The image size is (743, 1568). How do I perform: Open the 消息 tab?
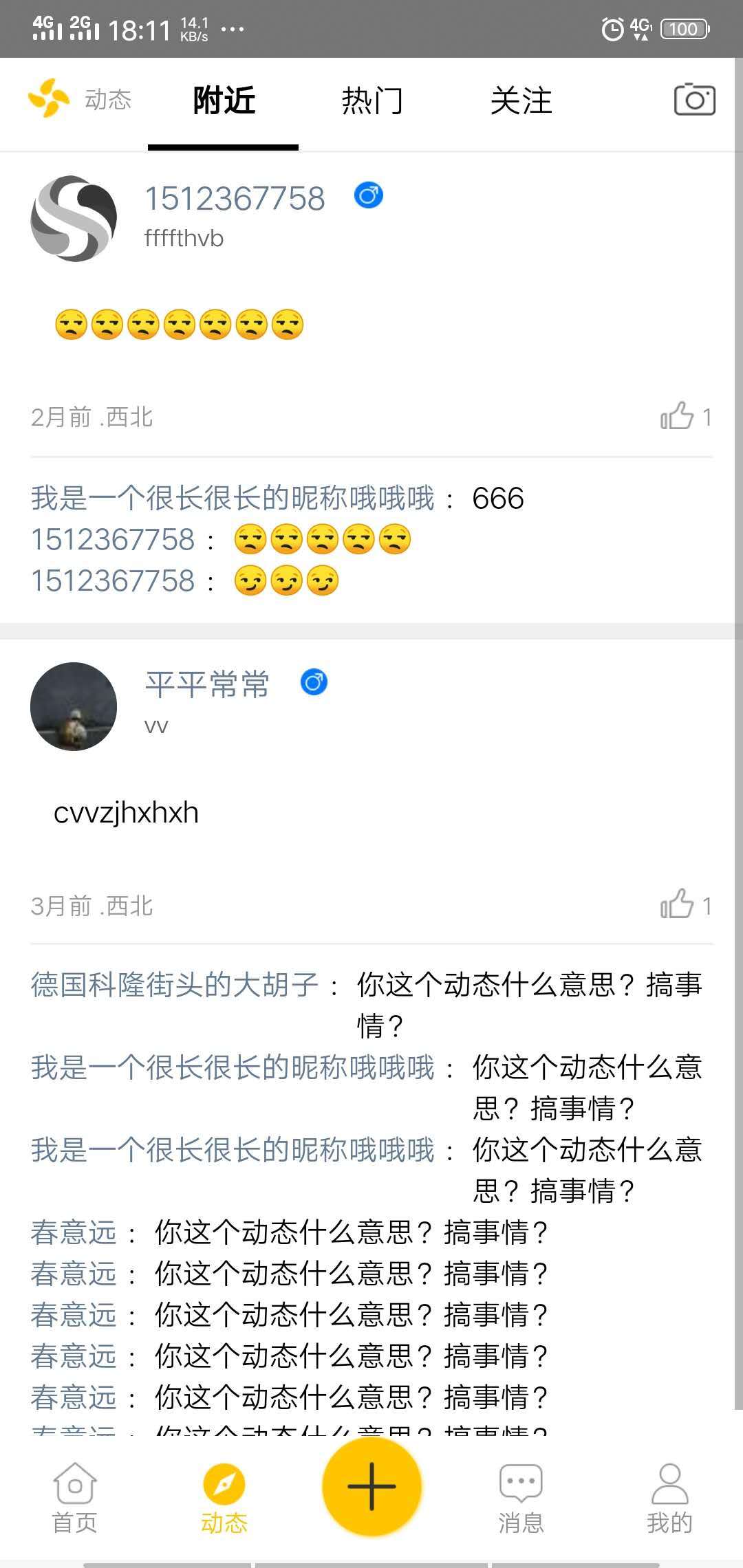click(x=521, y=1498)
